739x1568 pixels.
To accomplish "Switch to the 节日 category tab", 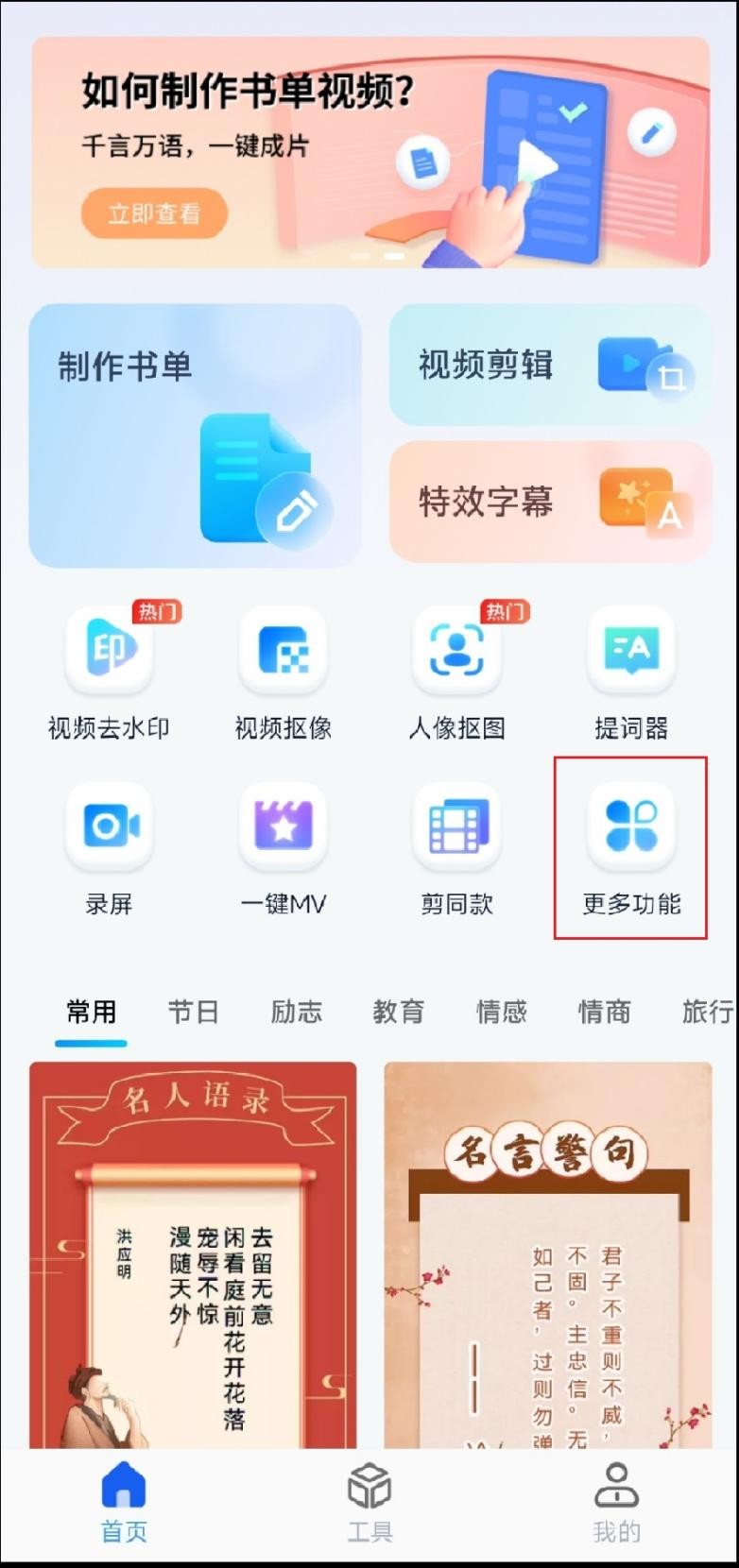I will point(194,1011).
